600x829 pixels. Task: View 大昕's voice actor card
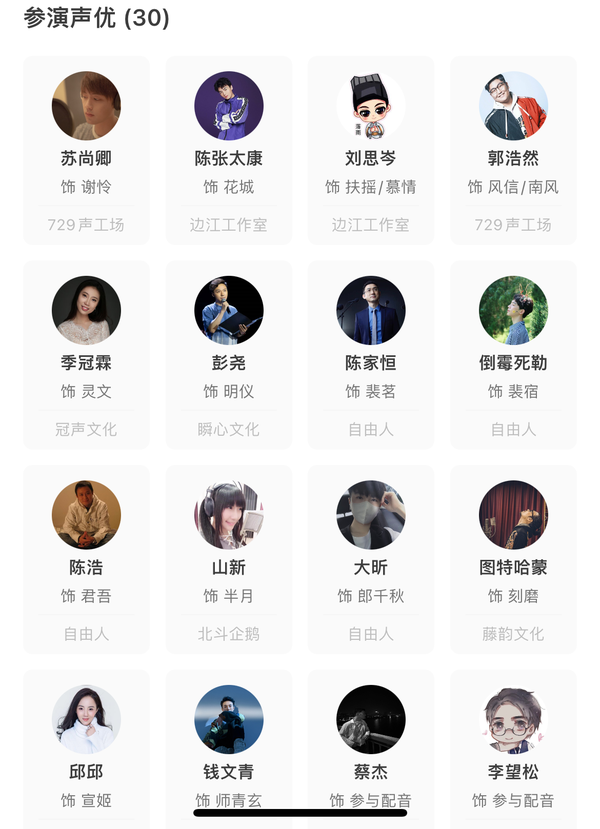pyautogui.click(x=371, y=559)
